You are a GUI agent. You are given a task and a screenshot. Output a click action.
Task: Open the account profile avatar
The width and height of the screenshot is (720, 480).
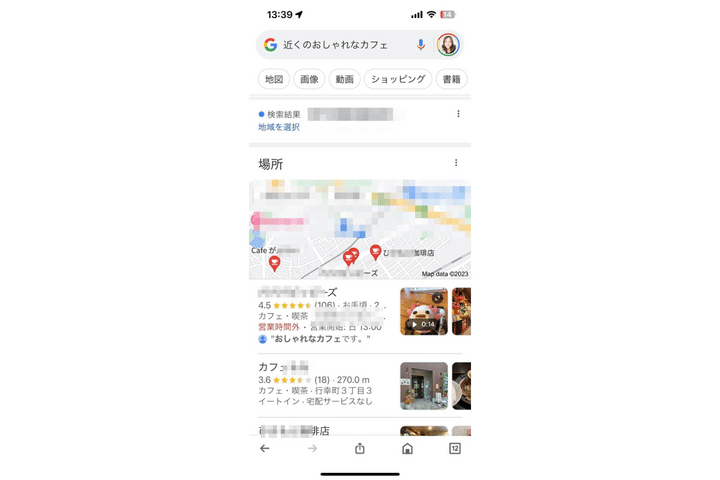click(448, 45)
